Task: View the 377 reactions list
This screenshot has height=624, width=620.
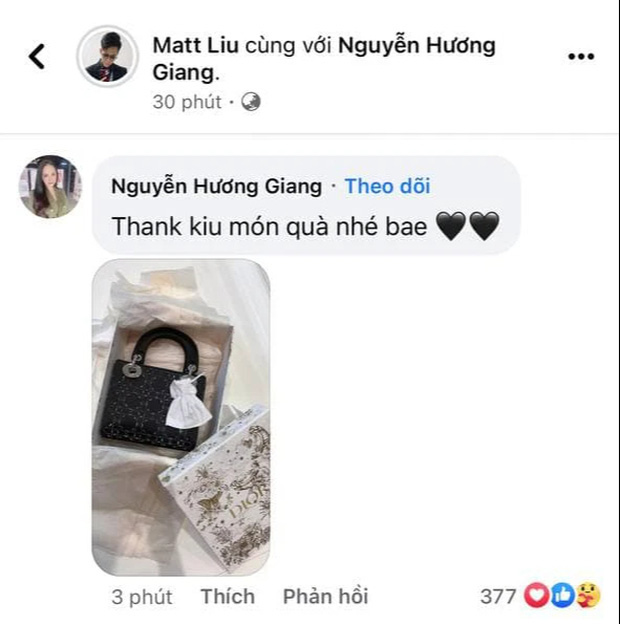Action: [x=541, y=597]
